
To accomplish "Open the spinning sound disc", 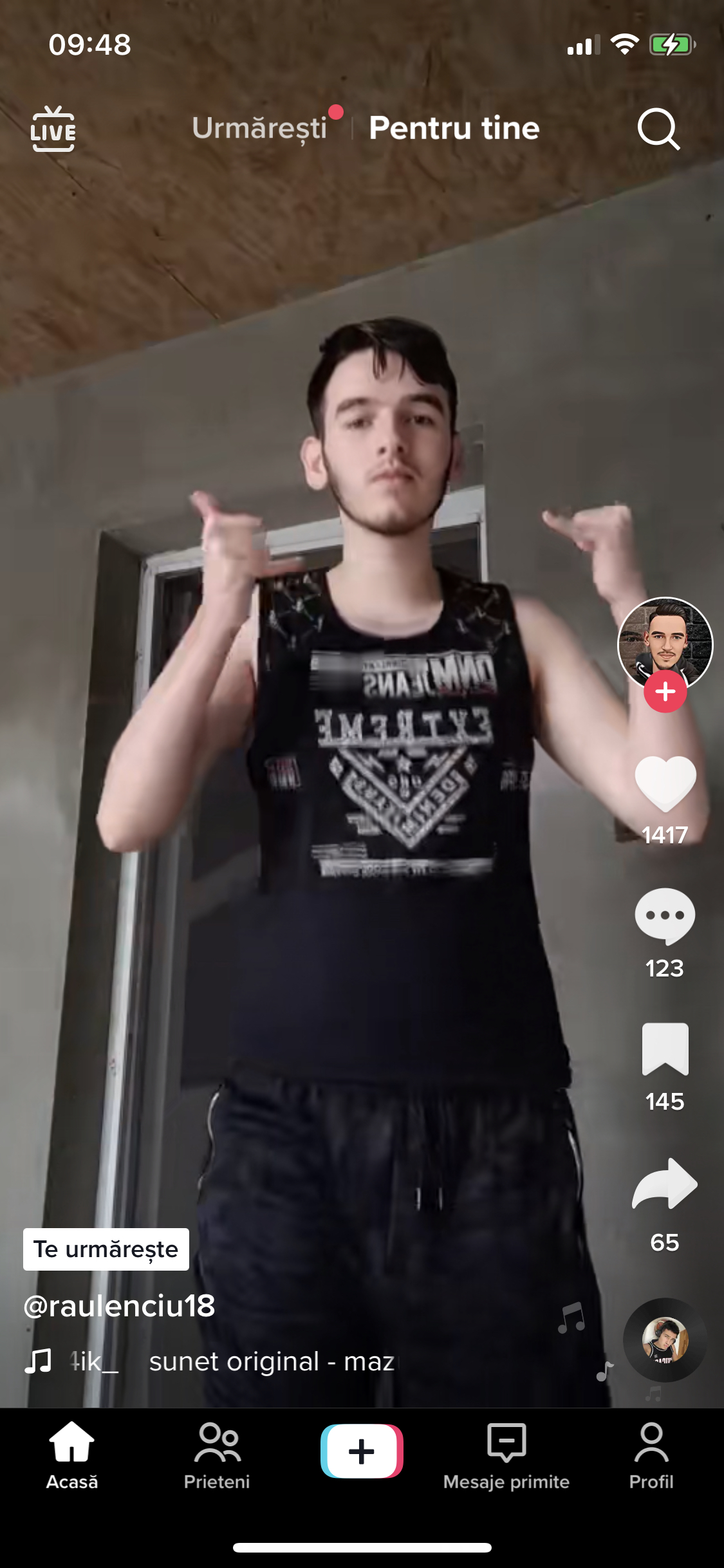I will (x=665, y=1339).
